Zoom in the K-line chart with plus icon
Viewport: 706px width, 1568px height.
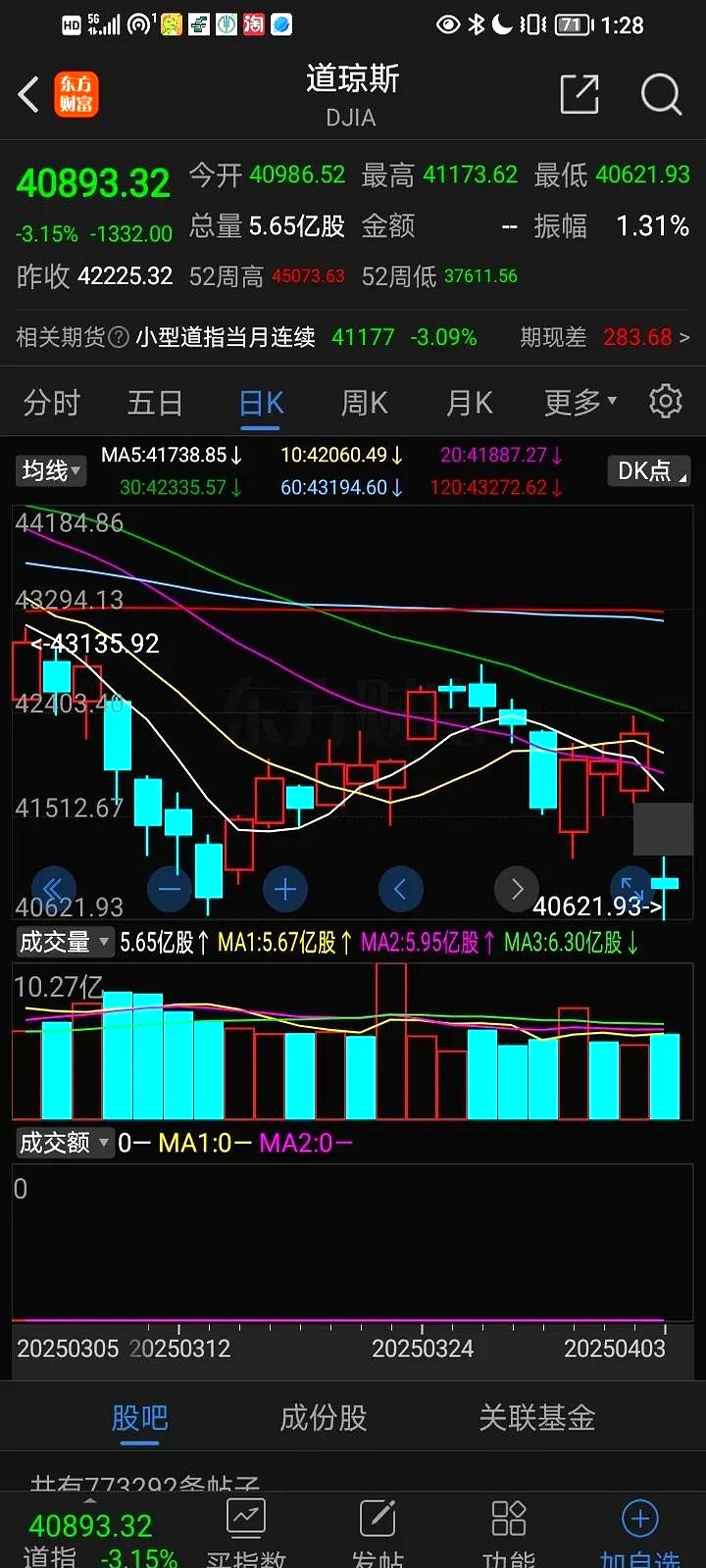284,889
